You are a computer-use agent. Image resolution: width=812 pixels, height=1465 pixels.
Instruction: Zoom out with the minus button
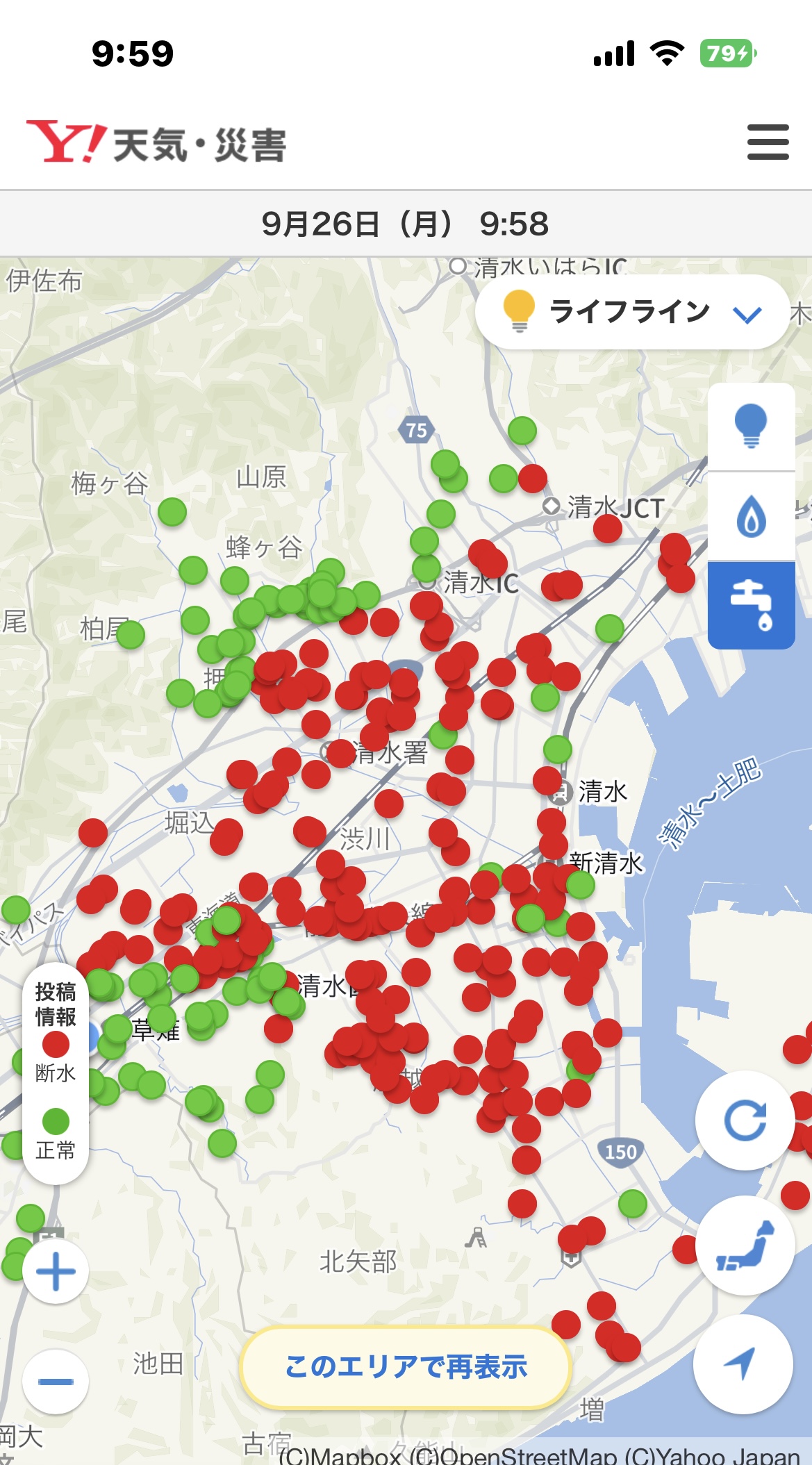pos(56,1381)
